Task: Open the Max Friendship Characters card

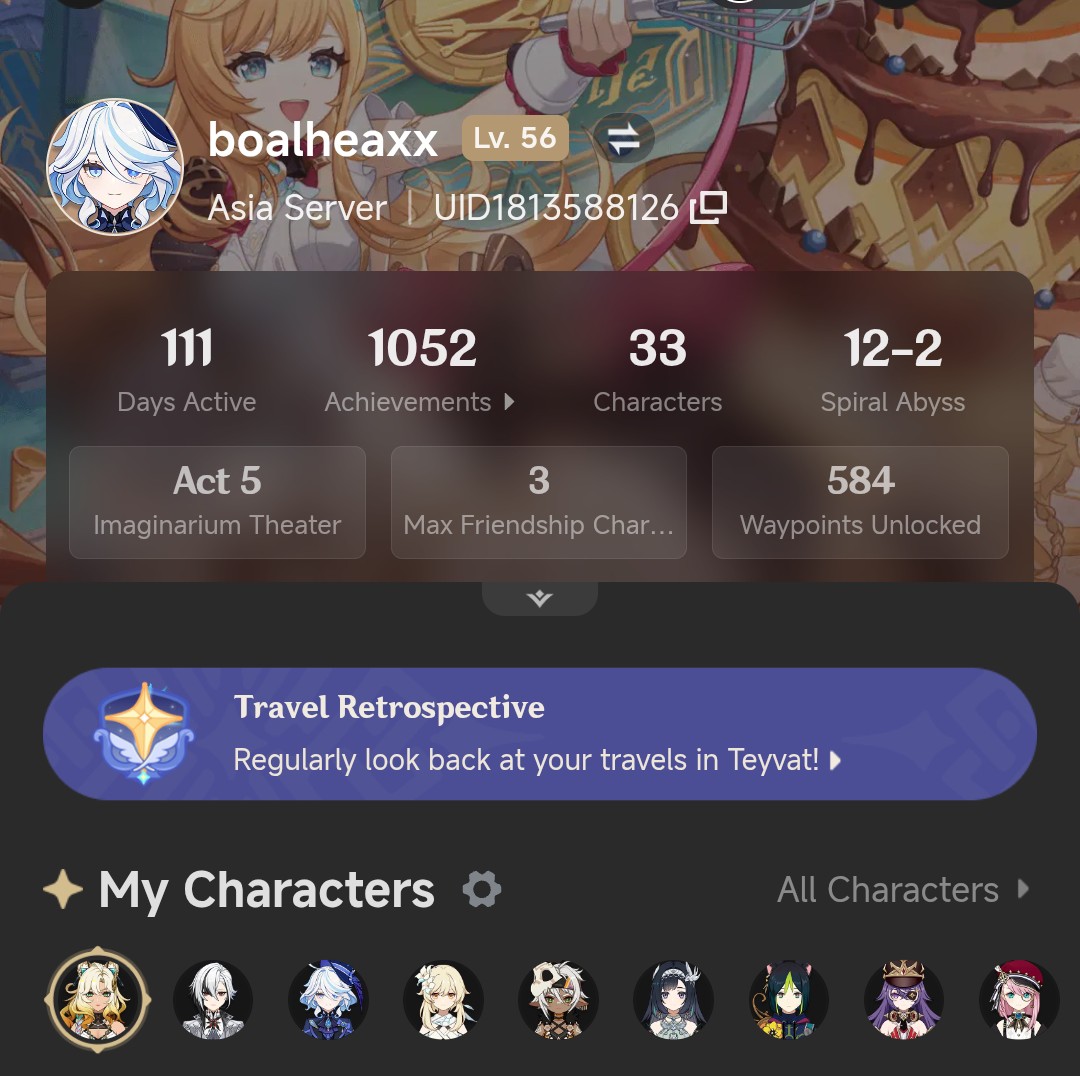Action: click(538, 502)
